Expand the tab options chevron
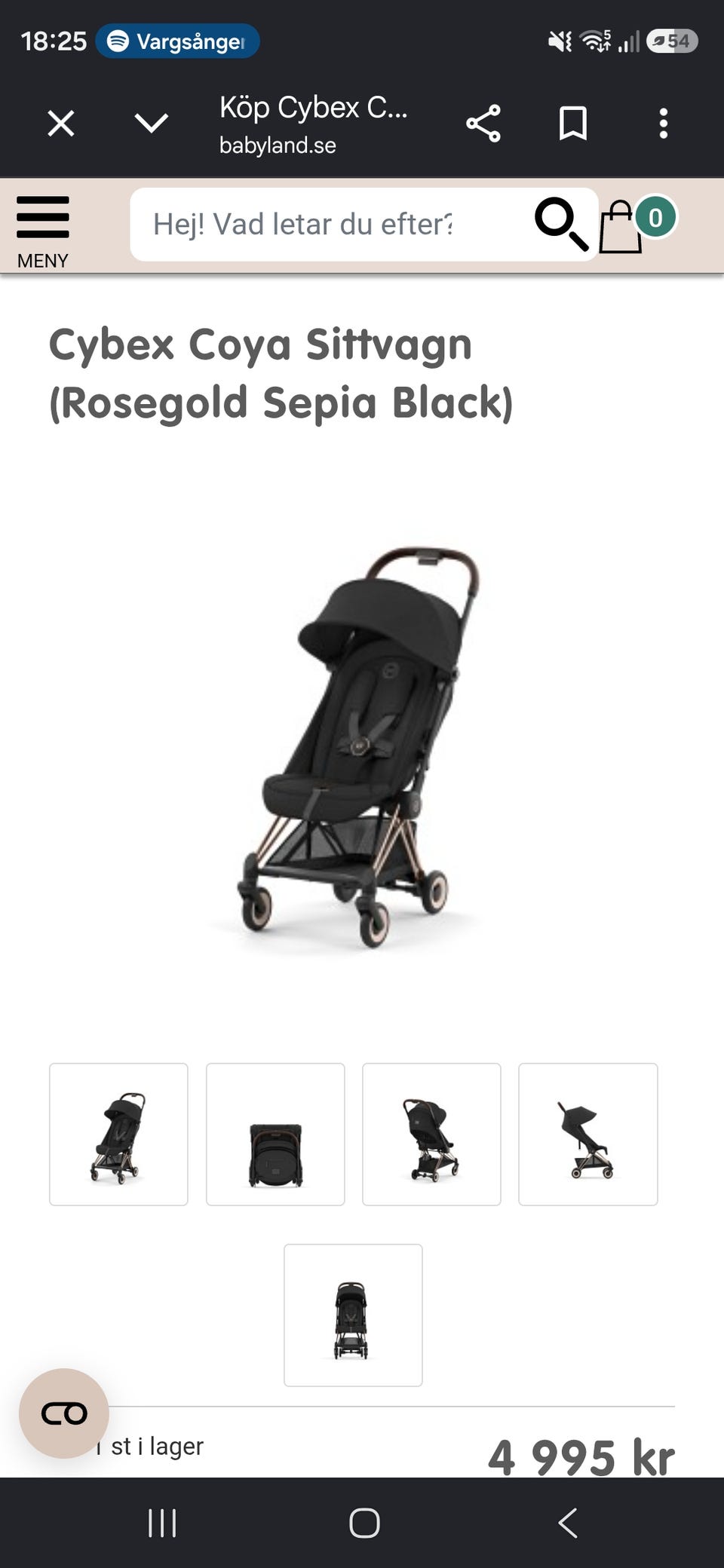This screenshot has width=724, height=1568. 152,124
